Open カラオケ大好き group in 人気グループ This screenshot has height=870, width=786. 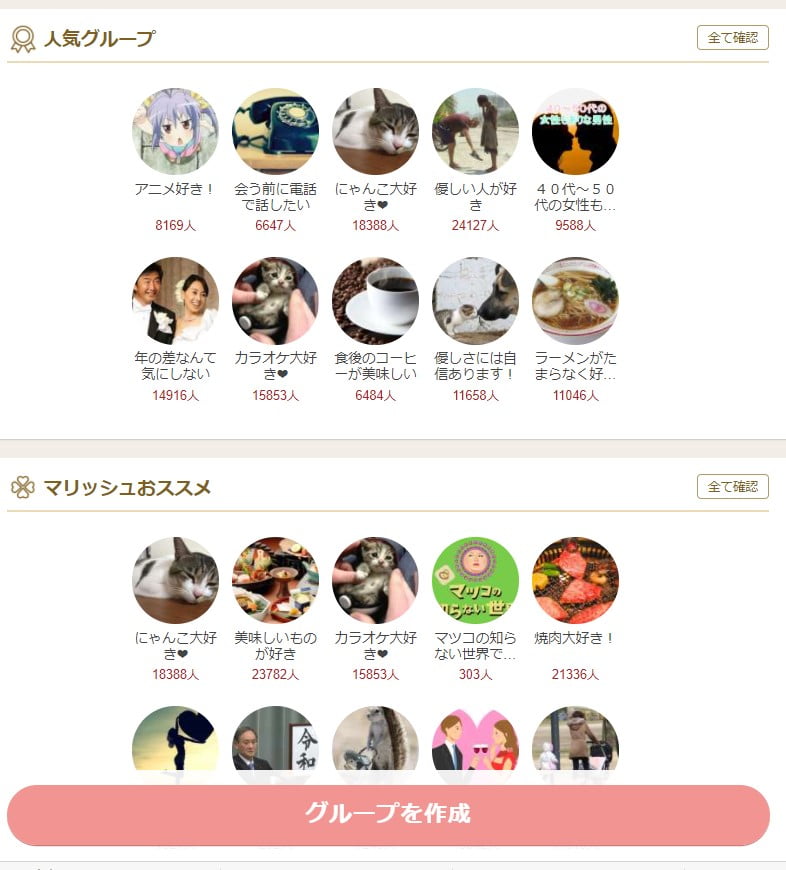pos(275,301)
